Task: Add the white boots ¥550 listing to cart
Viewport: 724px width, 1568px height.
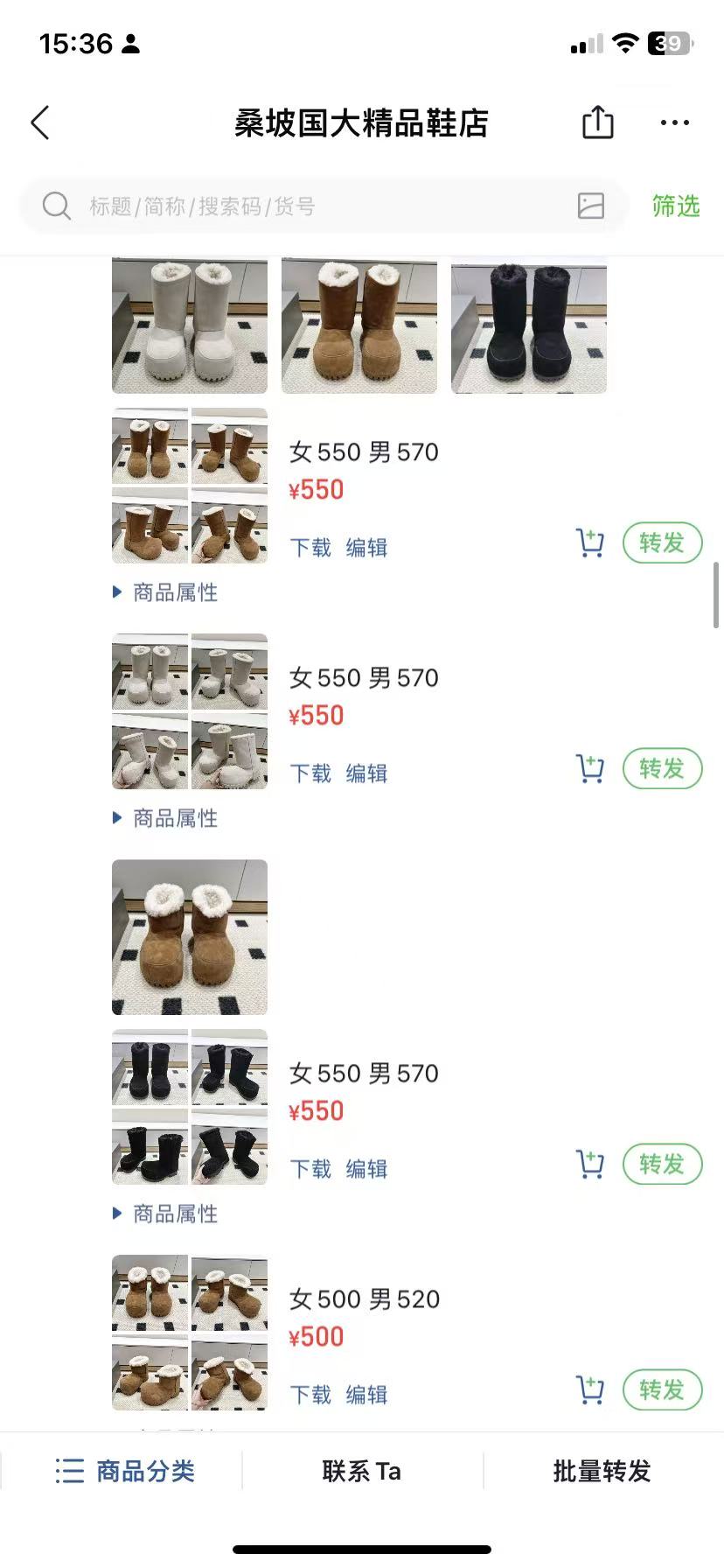Action: click(x=590, y=768)
